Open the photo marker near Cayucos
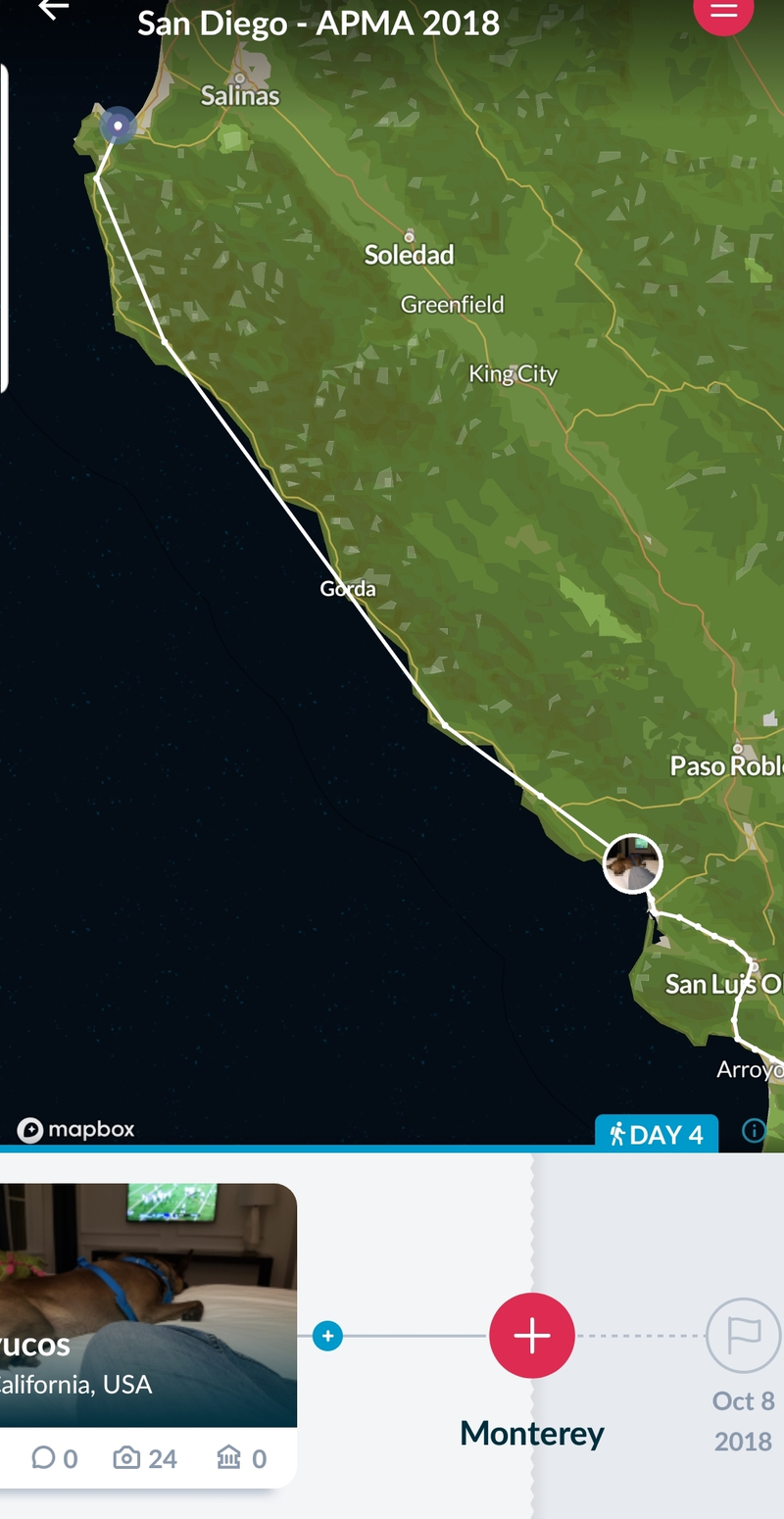The width and height of the screenshot is (784, 1519). (632, 863)
